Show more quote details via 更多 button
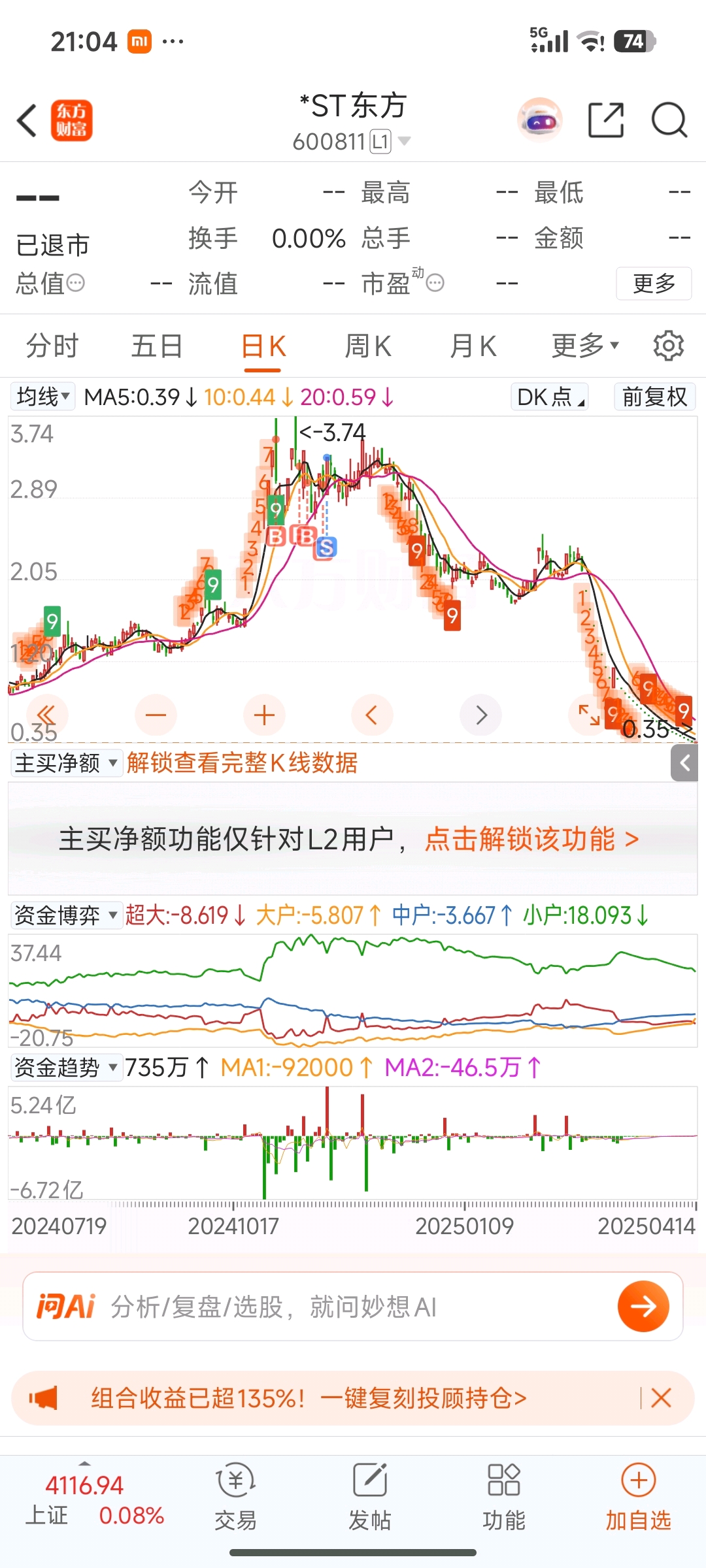 coord(654,284)
